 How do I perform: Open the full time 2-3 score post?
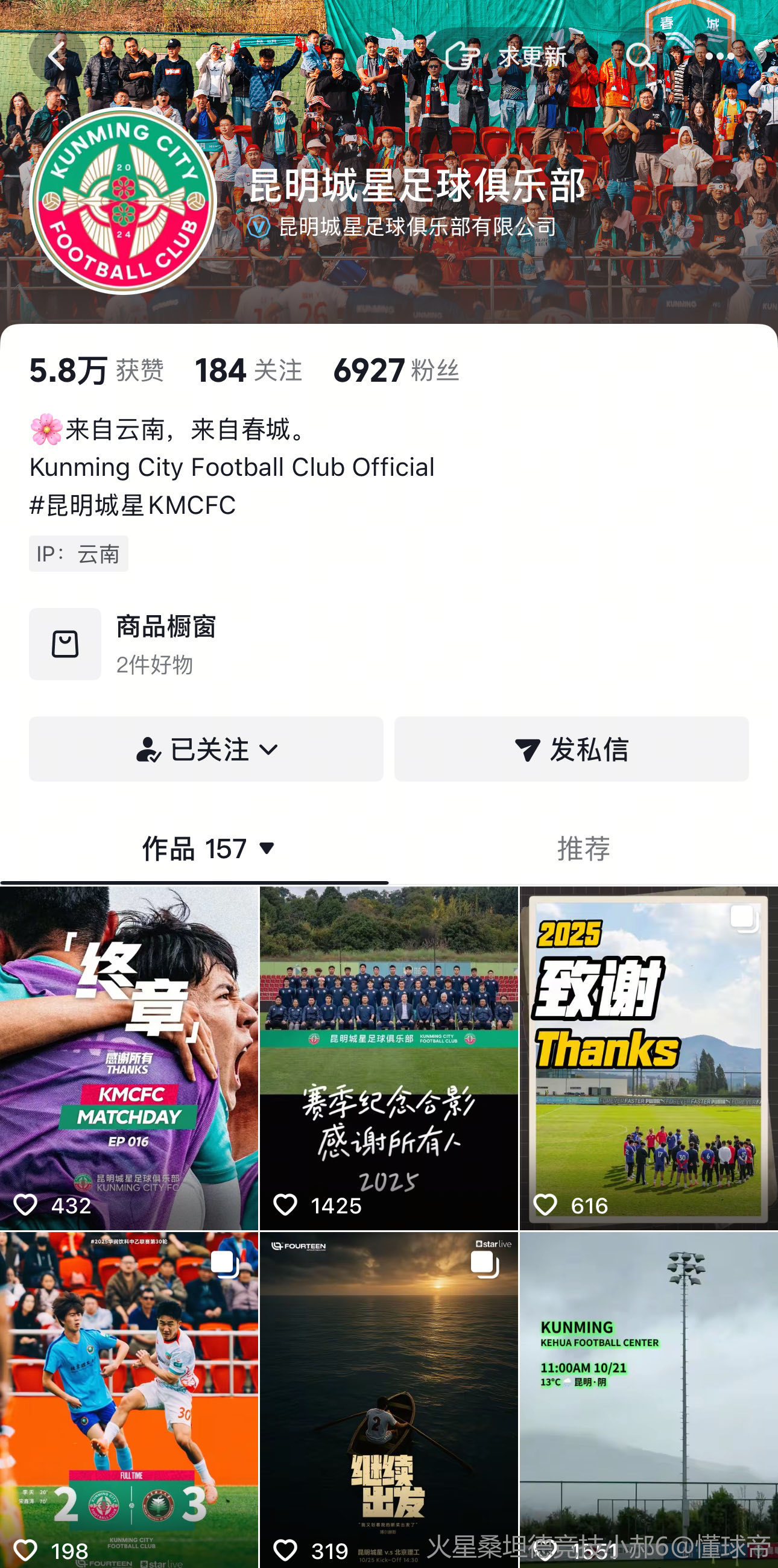[129, 1400]
